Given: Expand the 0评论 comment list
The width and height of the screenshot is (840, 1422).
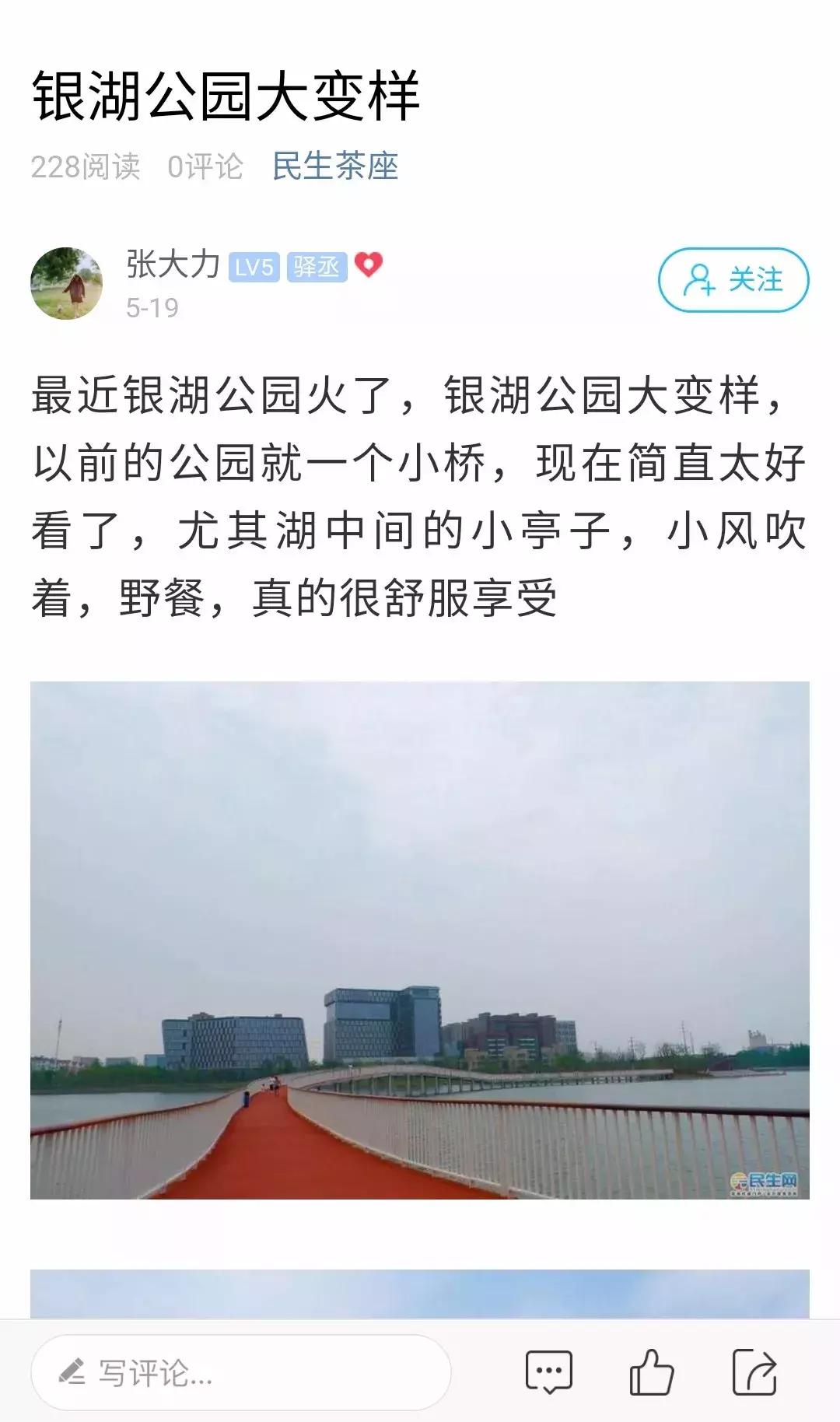Looking at the screenshot, I should coord(203,165).
